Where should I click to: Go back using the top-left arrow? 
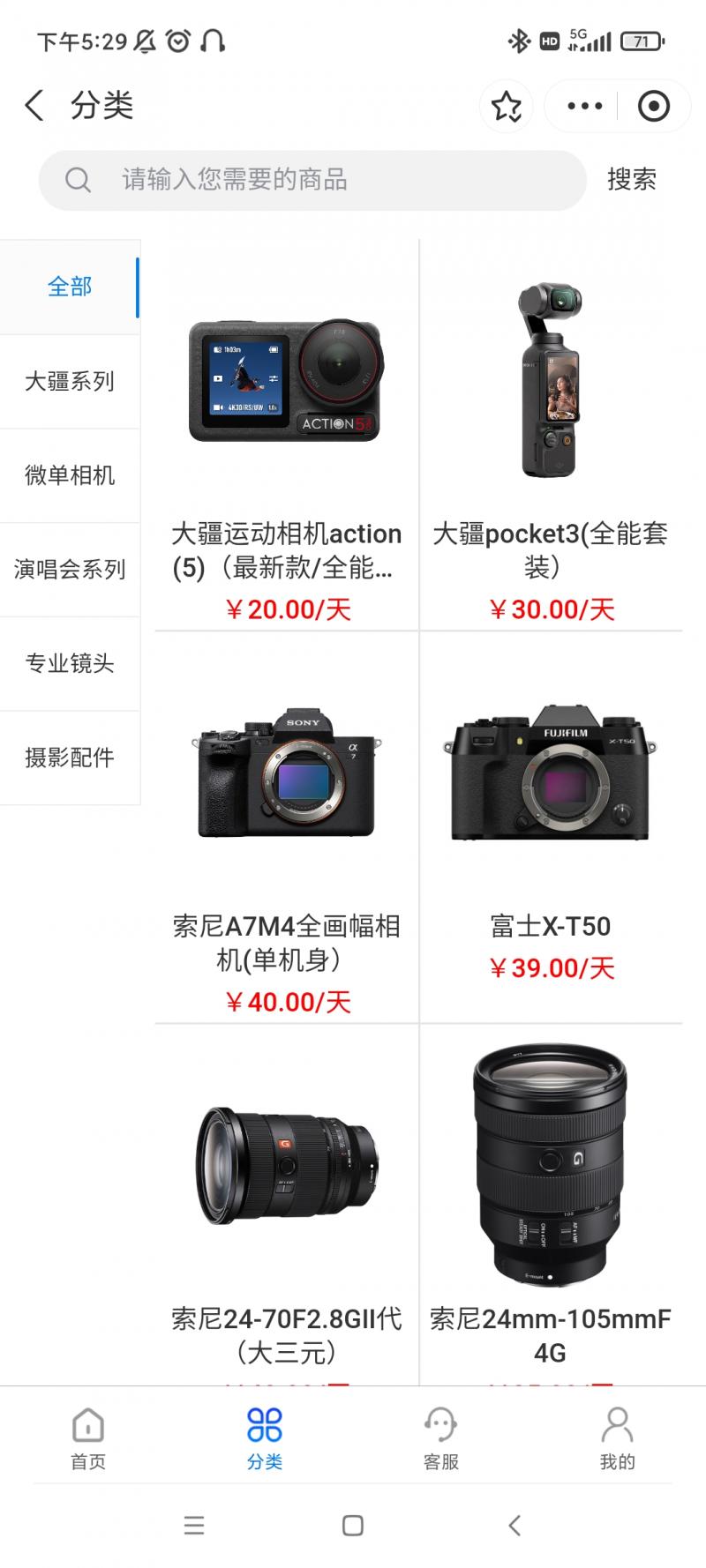click(x=34, y=106)
